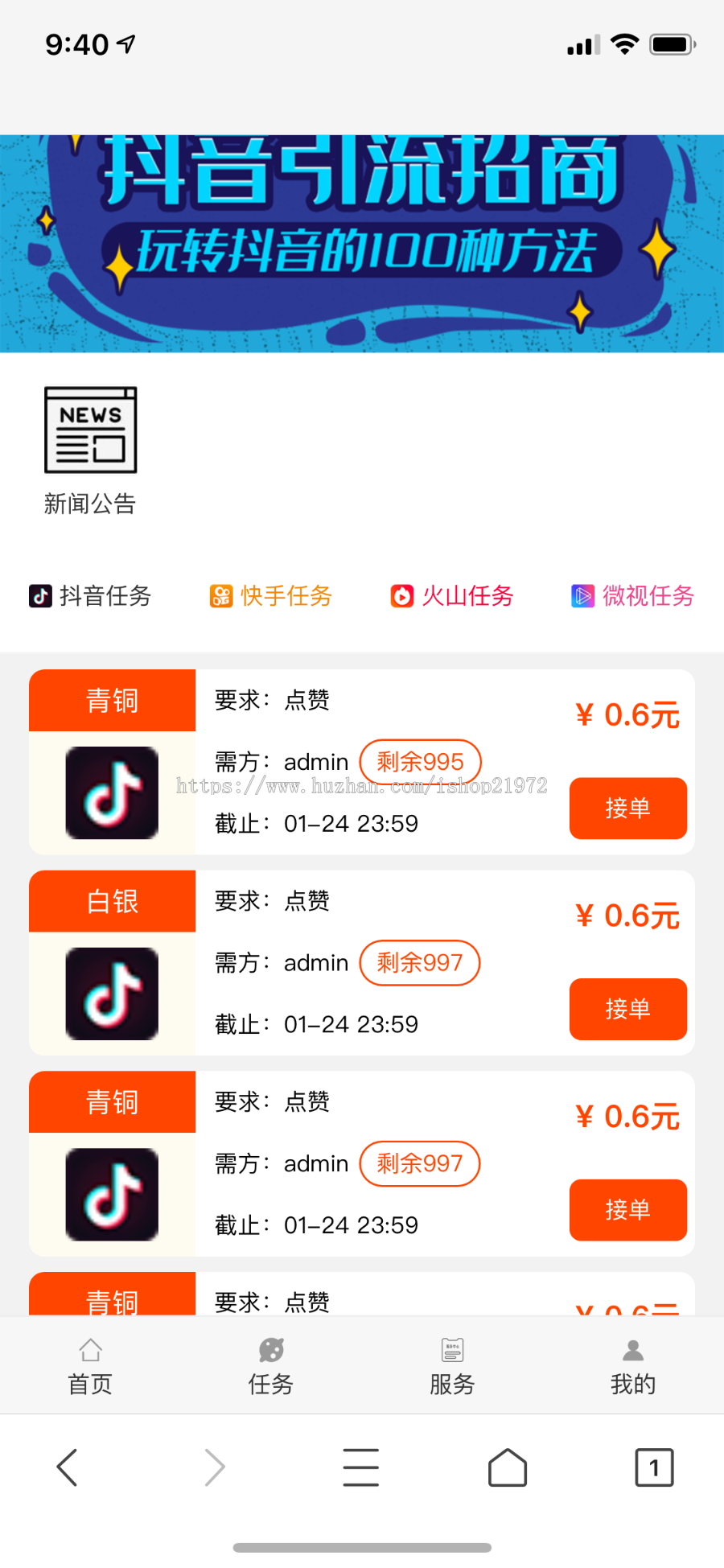Image resolution: width=724 pixels, height=1568 pixels.
Task: Click the 新闻公告 NEWS icon
Action: tap(90, 430)
